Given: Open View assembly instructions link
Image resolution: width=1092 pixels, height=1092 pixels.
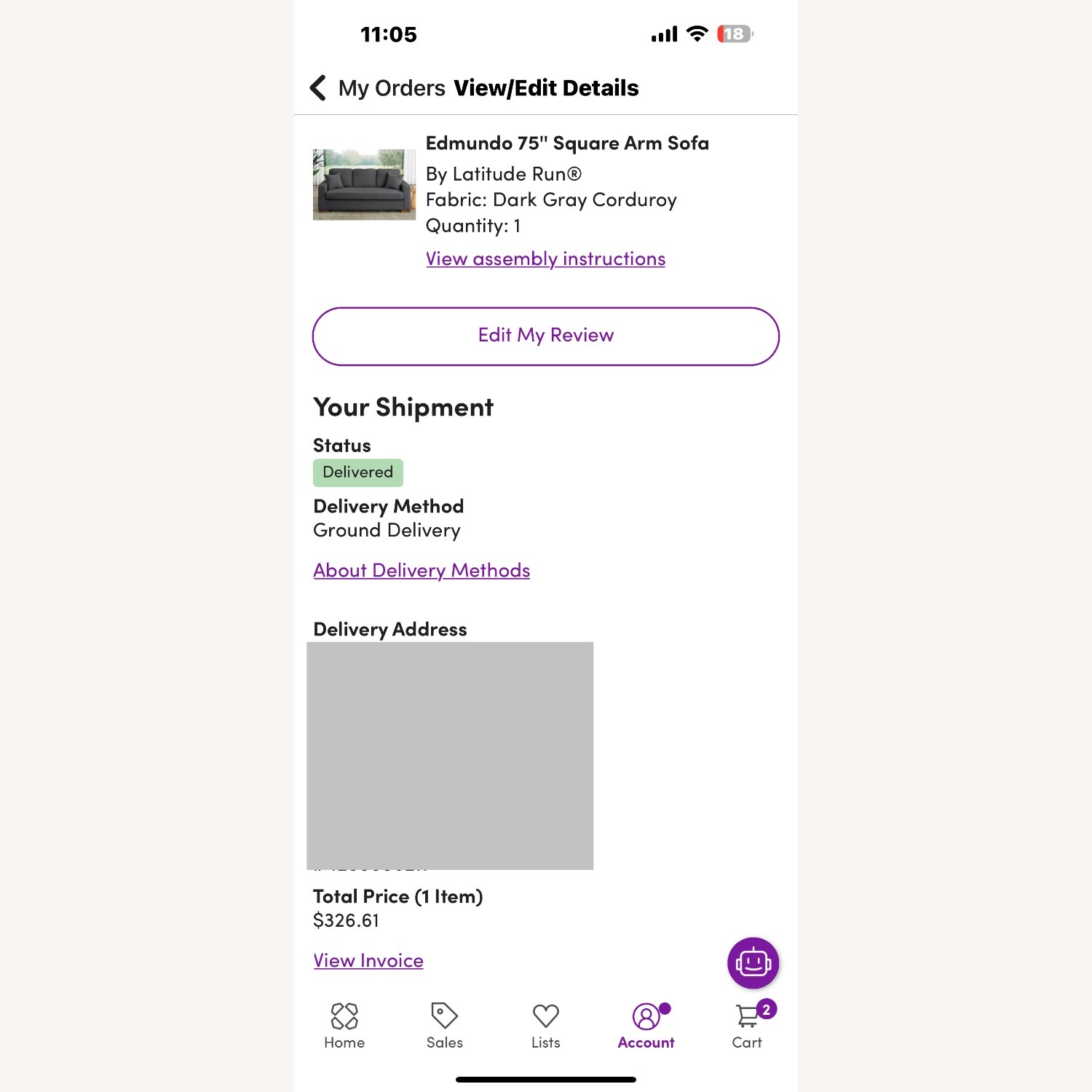Looking at the screenshot, I should (545, 259).
